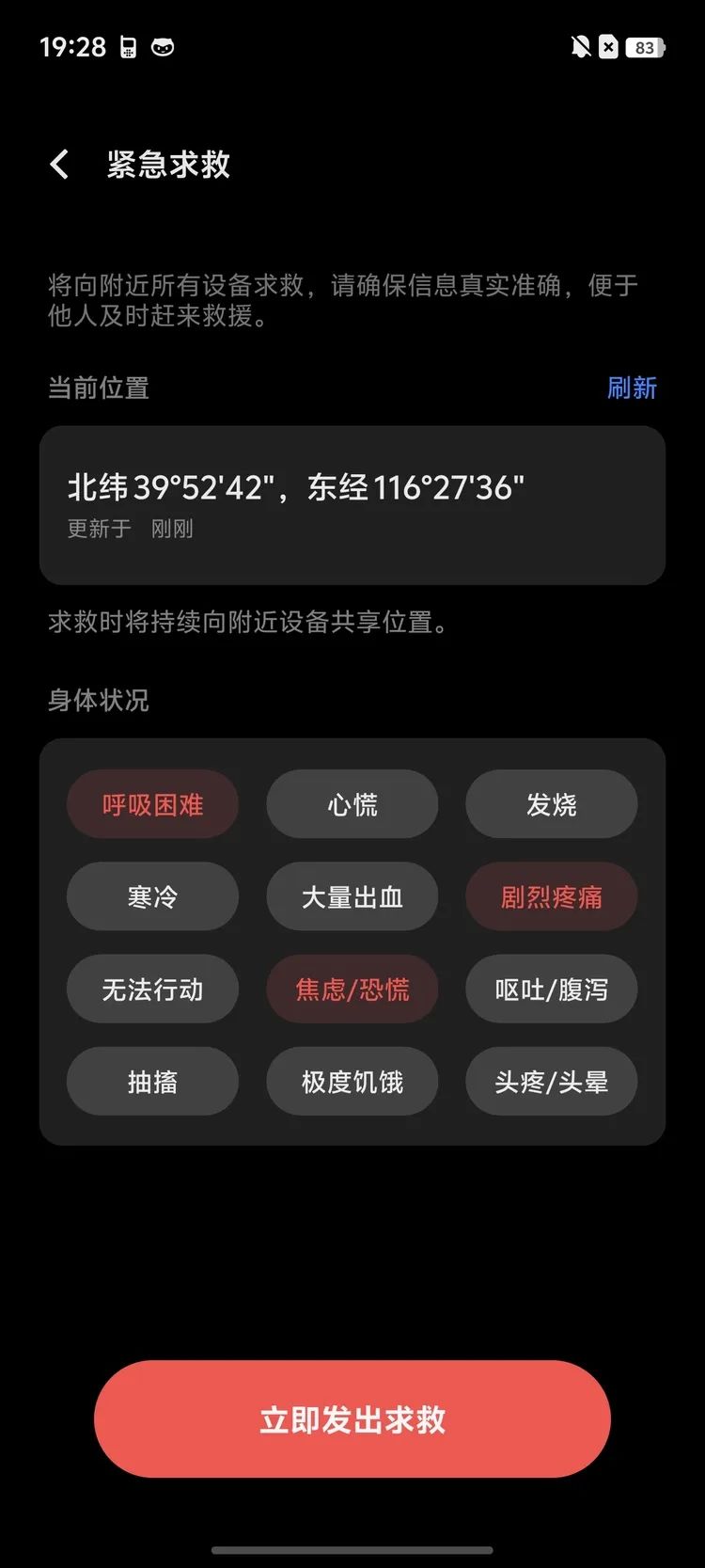Choose the 寒冷 chip
705x1568 pixels.
(152, 896)
